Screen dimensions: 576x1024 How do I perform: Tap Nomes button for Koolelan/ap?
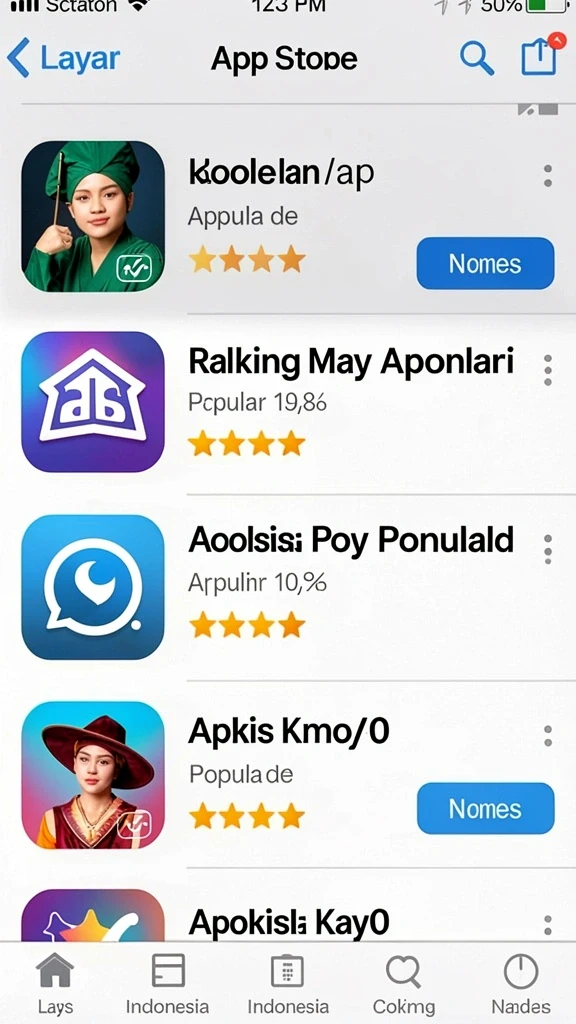coord(485,263)
